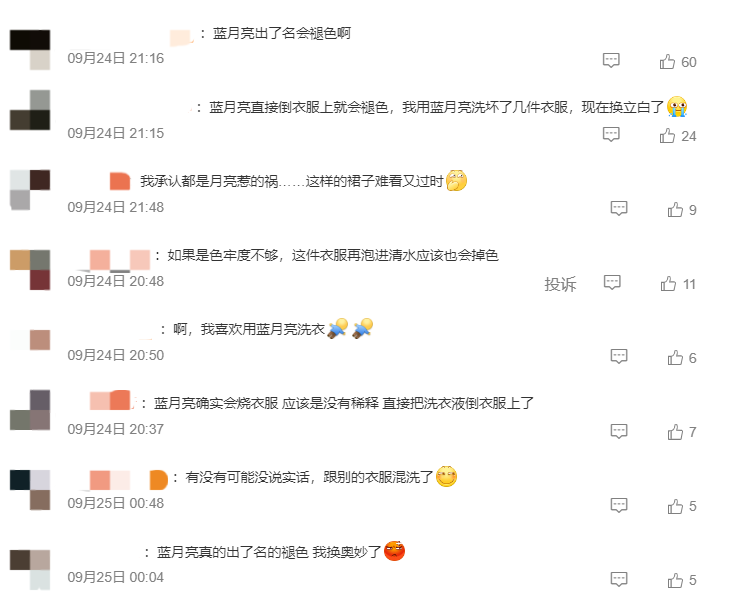Reply to the comment "啊，我喜欢用蓝月亮洗衣"
729x607 pixels.
(x=619, y=357)
